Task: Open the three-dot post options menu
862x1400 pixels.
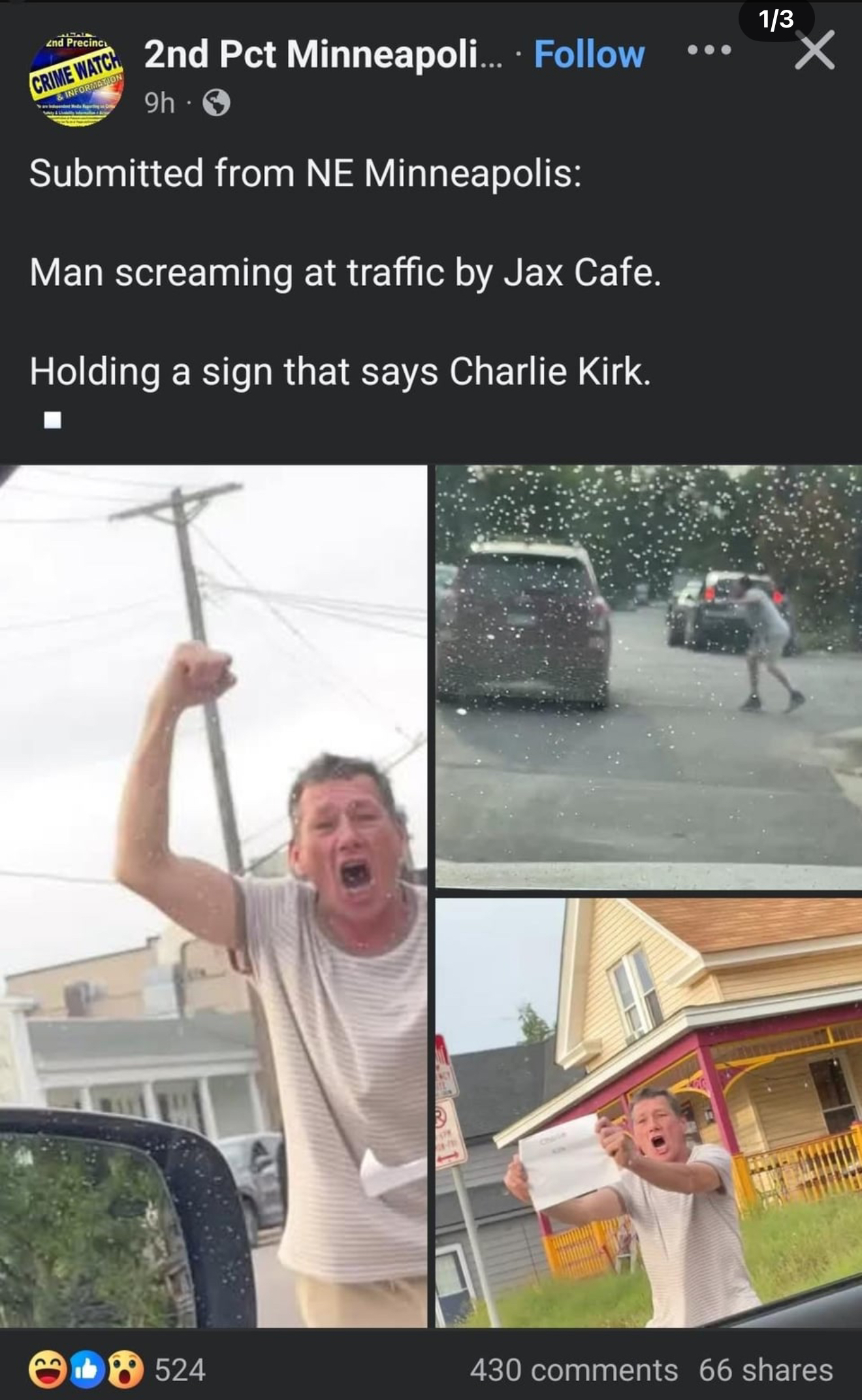Action: coord(709,50)
